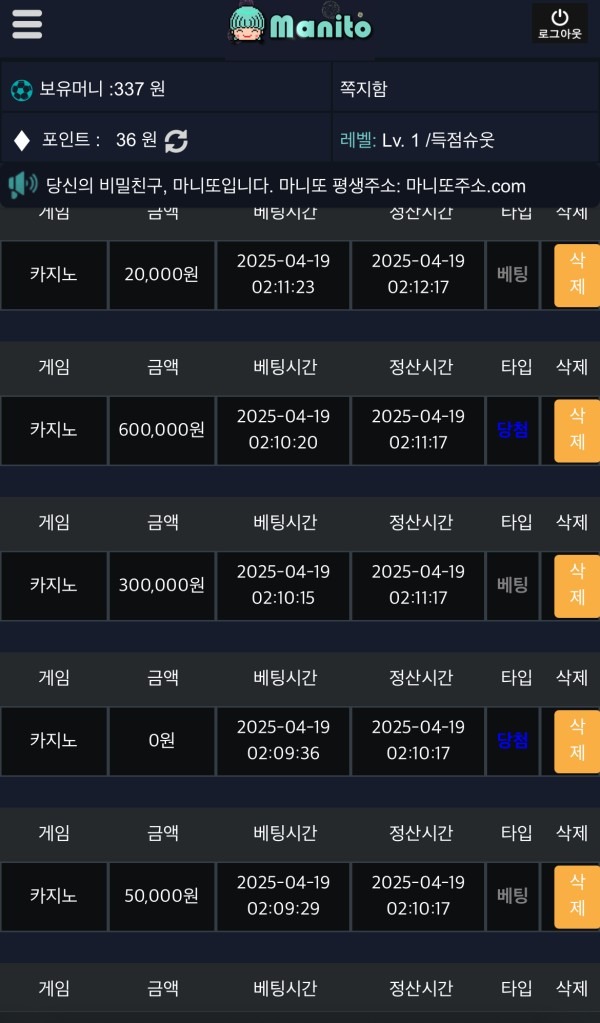This screenshot has width=600, height=1023.
Task: Delete the 600,000원 카지노 record
Action: [577, 430]
